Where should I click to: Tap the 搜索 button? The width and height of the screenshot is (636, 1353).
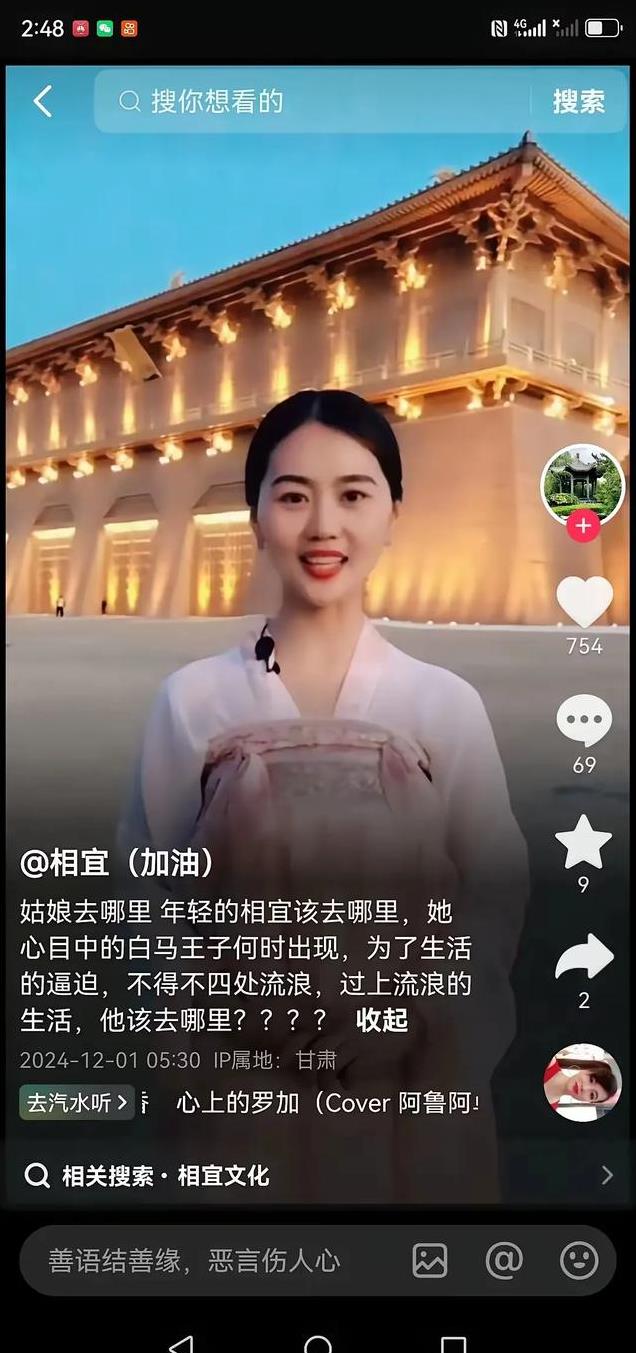(579, 101)
